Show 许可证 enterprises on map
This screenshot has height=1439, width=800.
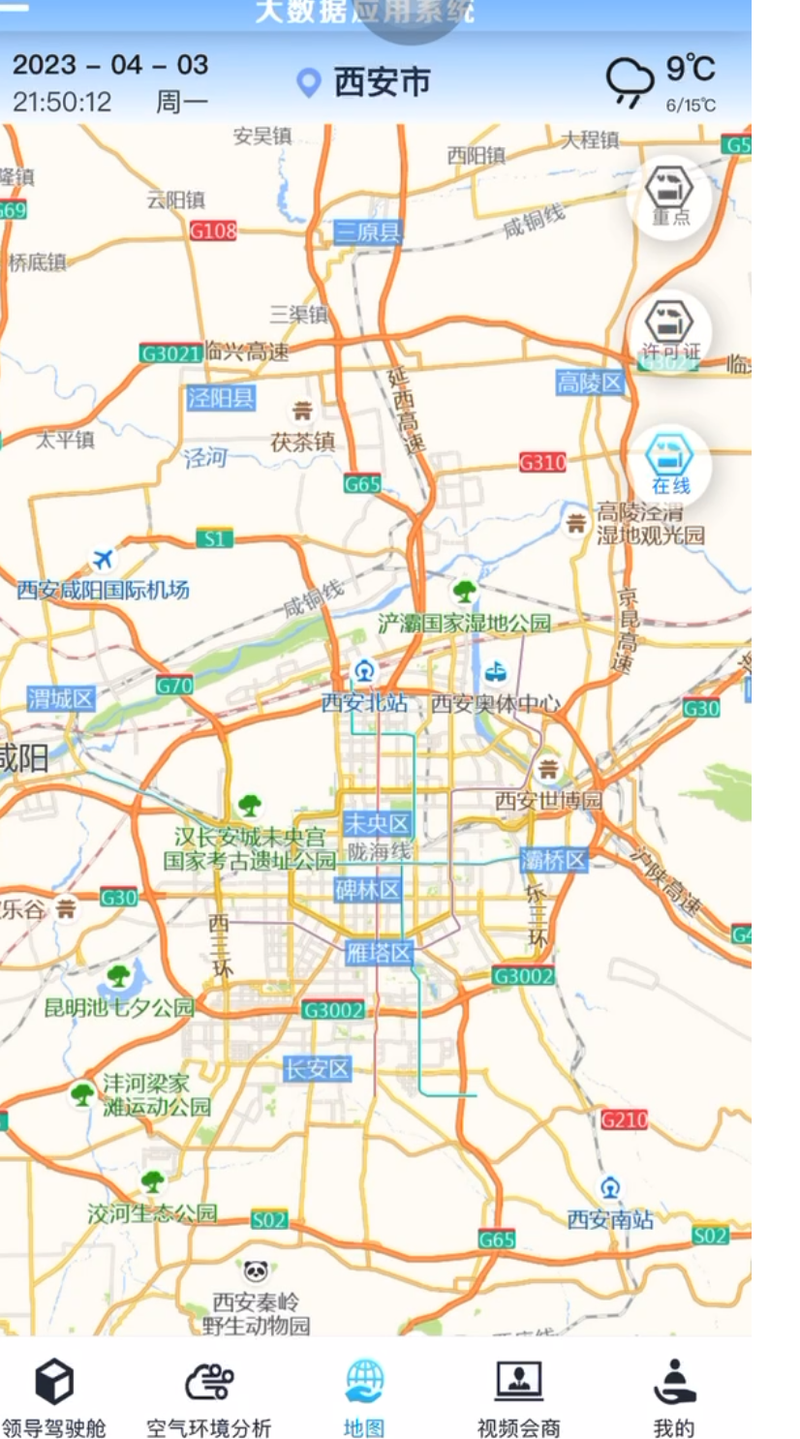[x=669, y=332]
